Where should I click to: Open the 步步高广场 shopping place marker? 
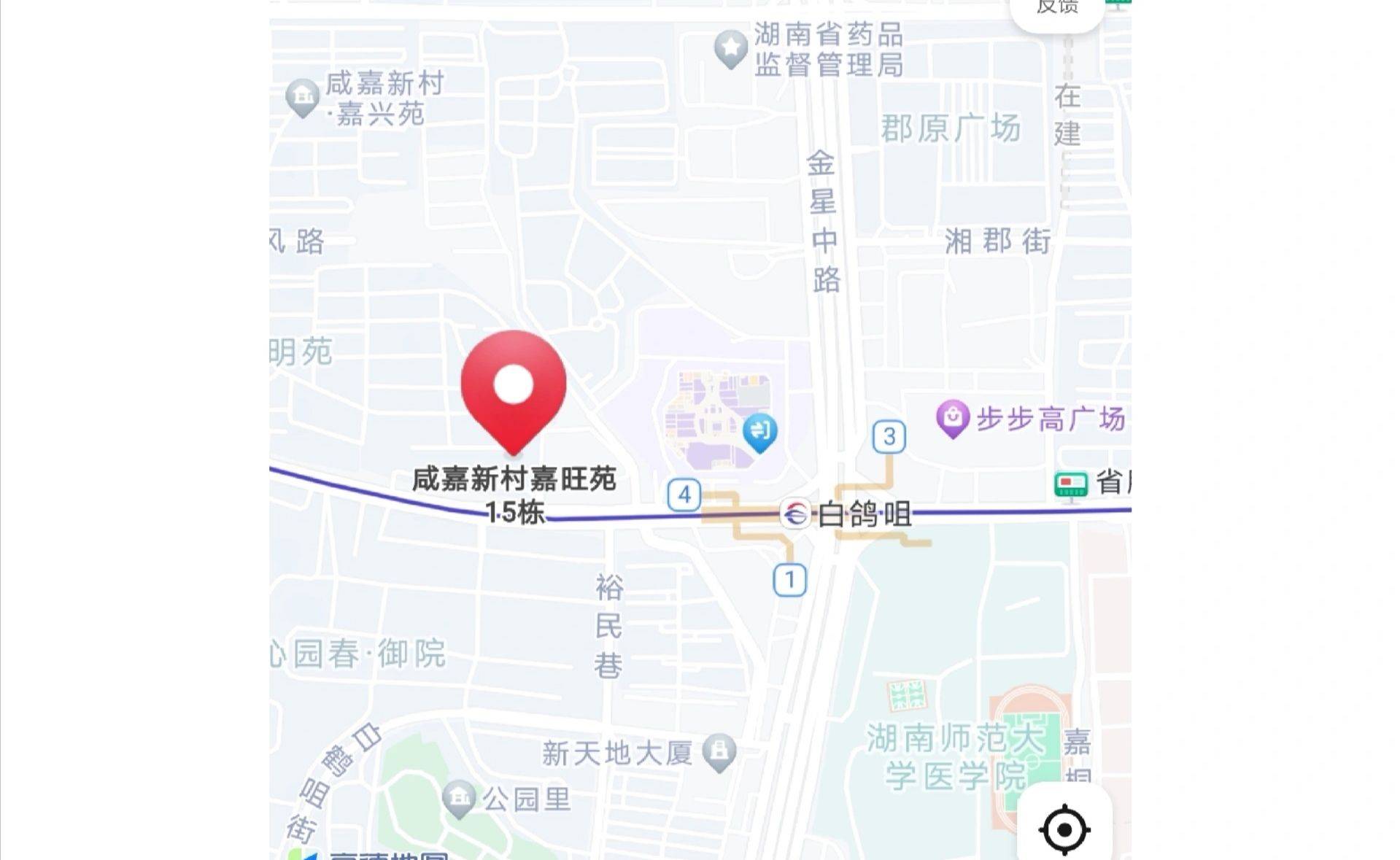pos(952,418)
